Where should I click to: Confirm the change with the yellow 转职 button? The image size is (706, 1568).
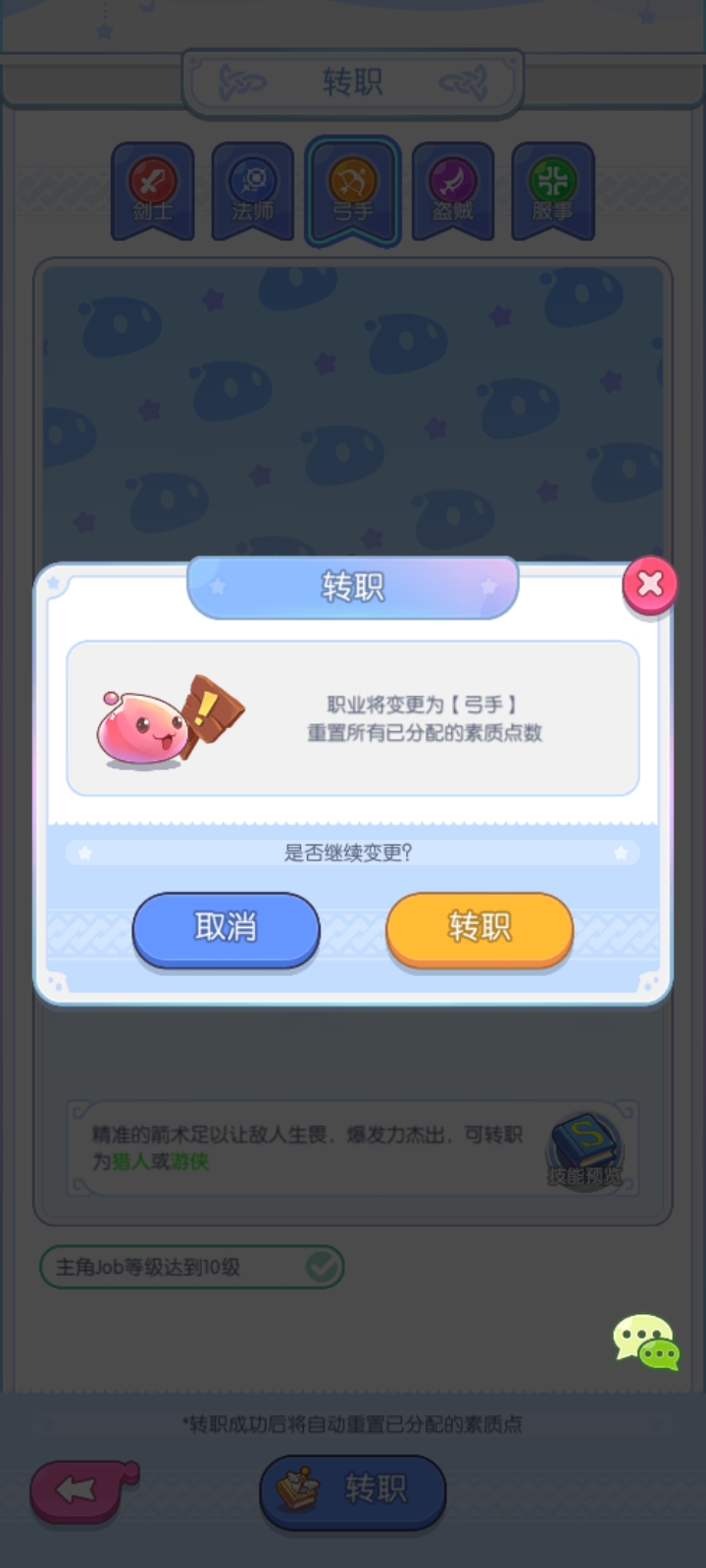(479, 927)
